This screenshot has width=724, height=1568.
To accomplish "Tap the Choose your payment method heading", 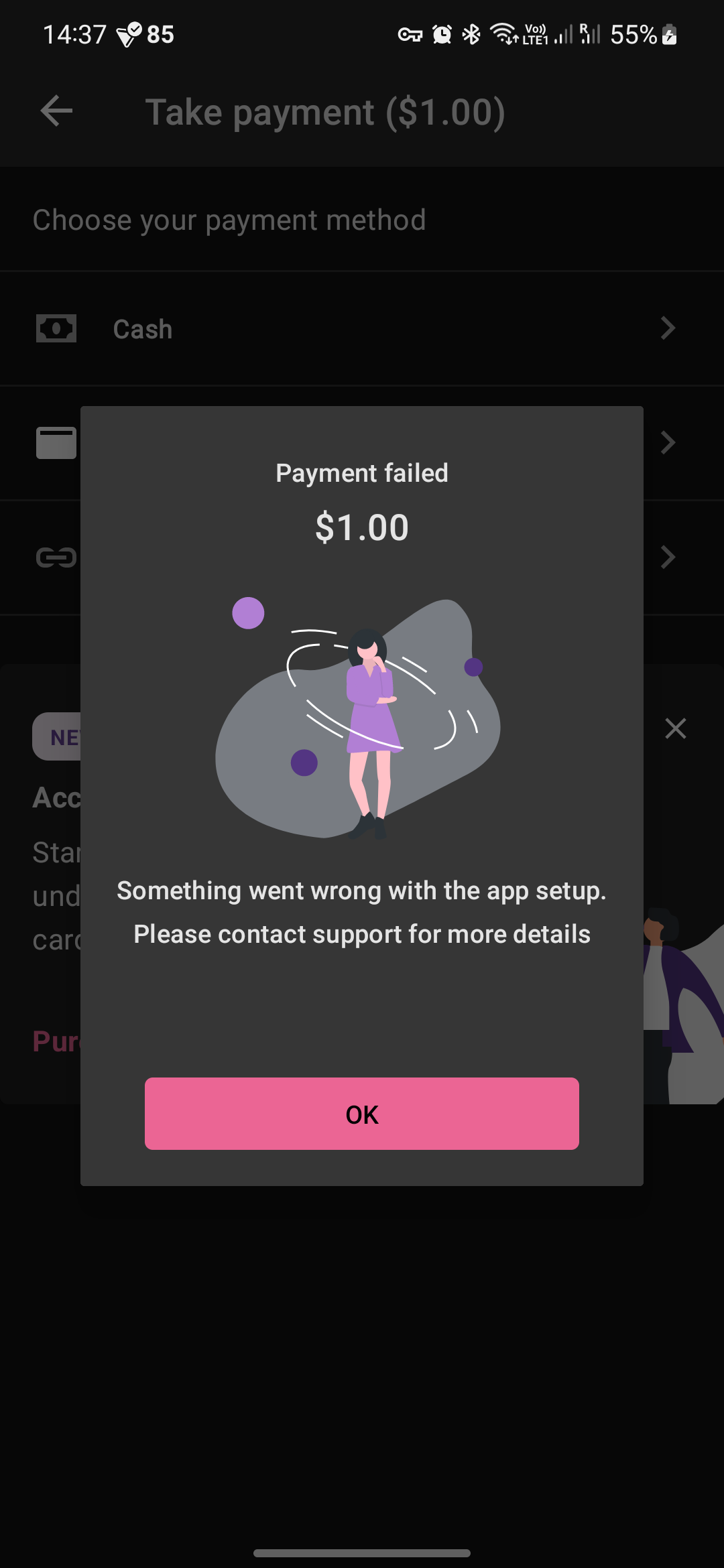I will pos(229,219).
